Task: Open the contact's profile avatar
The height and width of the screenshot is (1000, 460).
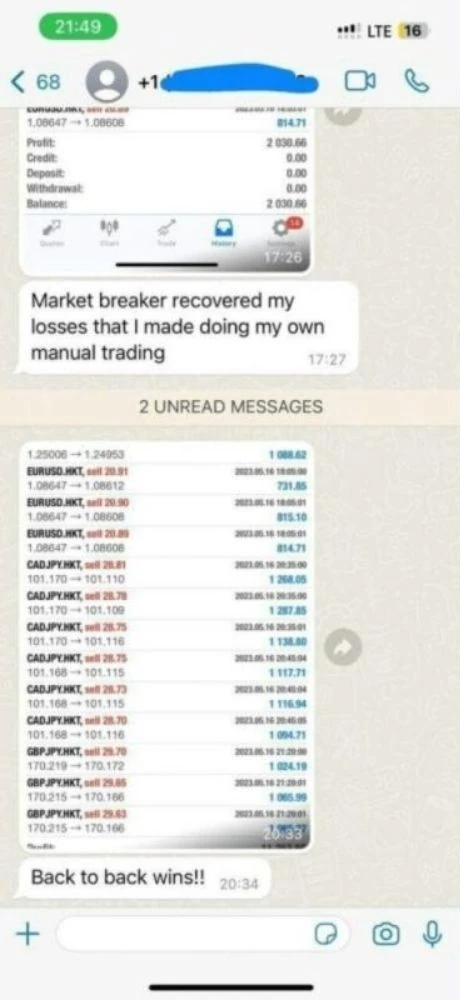Action: coord(107,82)
